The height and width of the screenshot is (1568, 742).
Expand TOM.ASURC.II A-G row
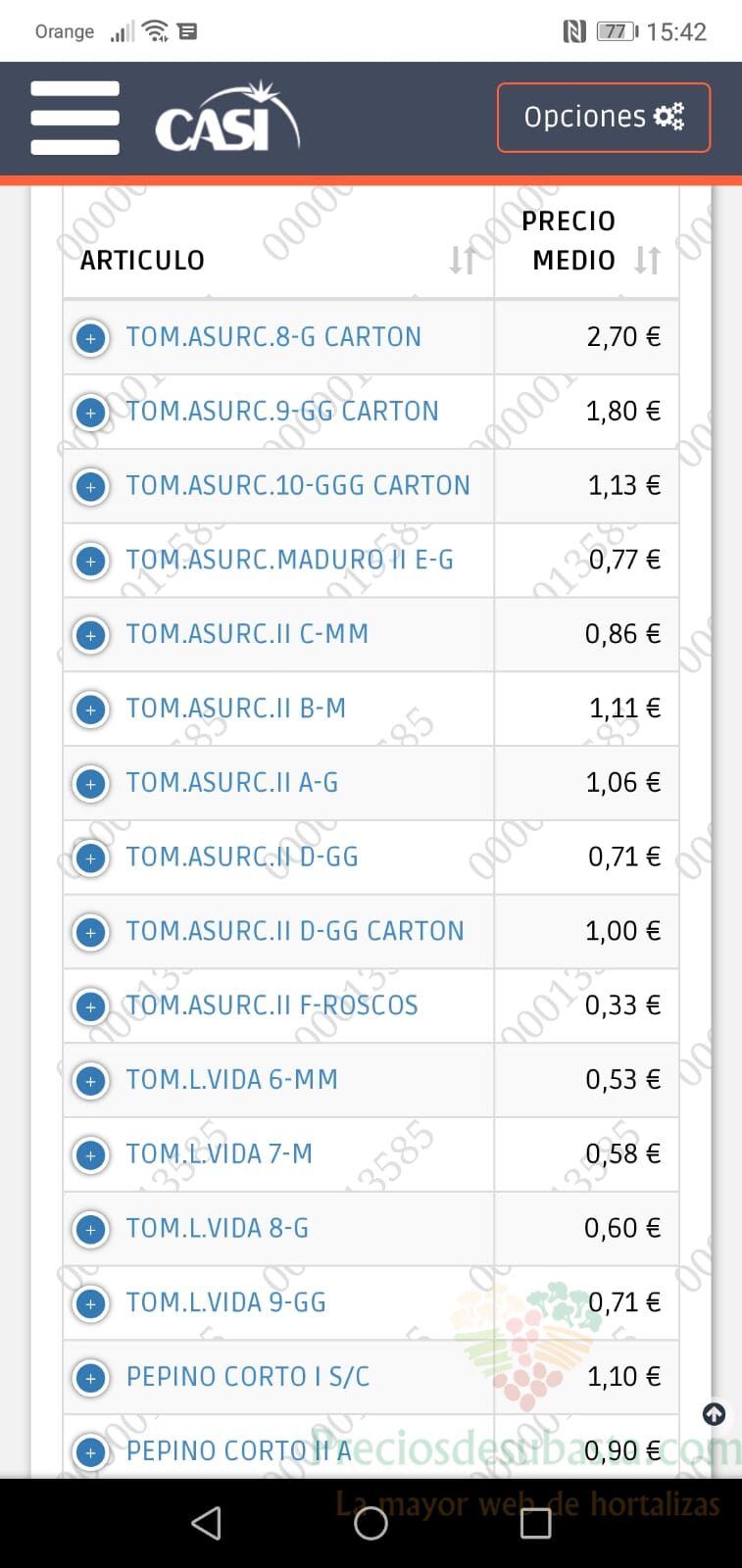pos(91,784)
